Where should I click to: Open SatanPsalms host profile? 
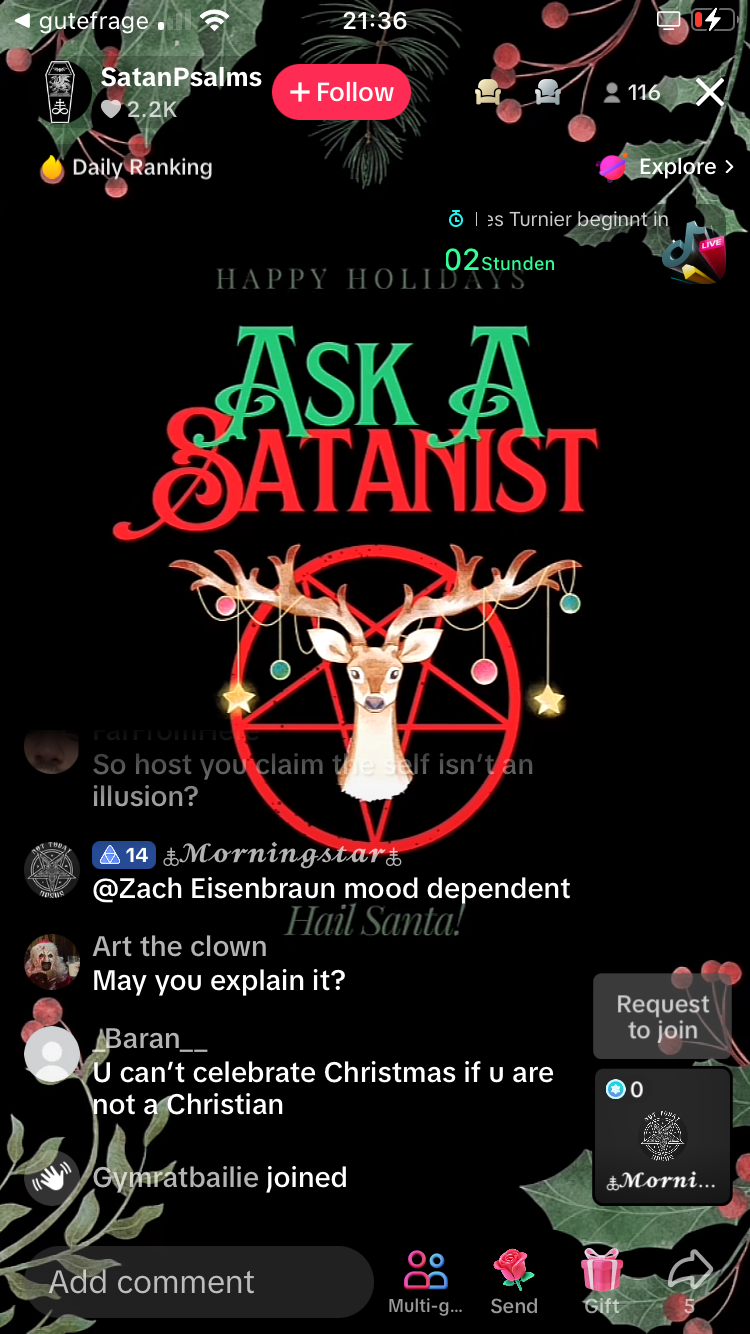coord(68,92)
